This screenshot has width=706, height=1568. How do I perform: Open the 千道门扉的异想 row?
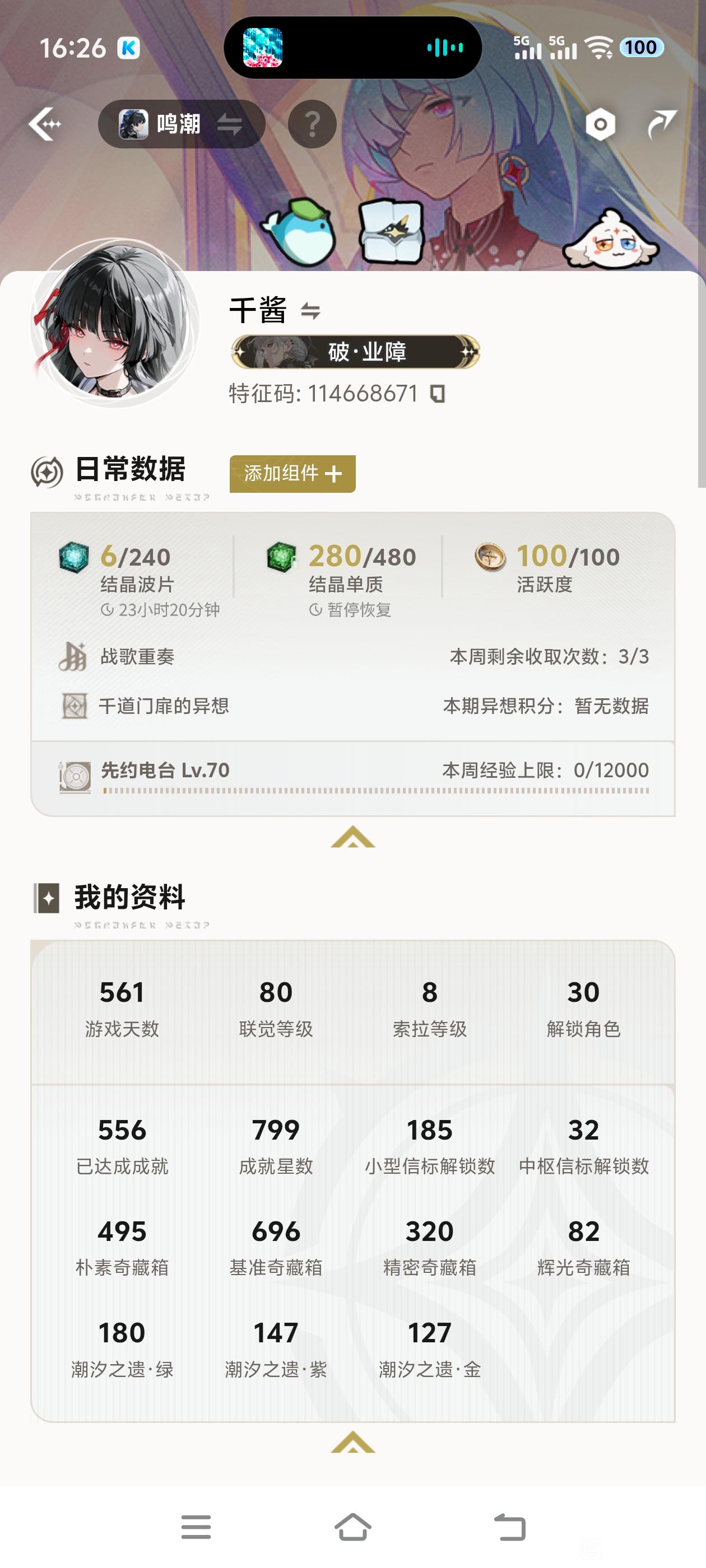coord(352,706)
